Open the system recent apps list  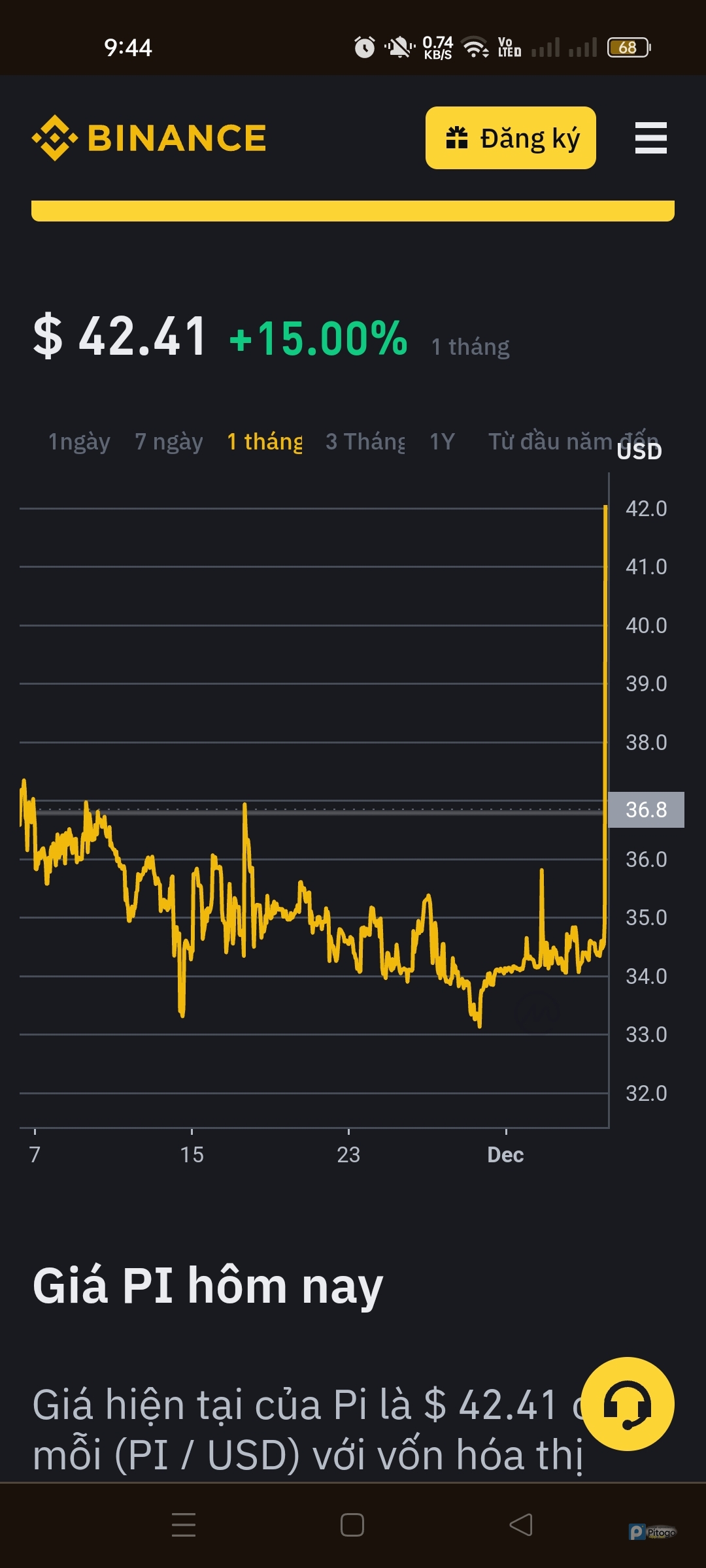[x=184, y=1525]
